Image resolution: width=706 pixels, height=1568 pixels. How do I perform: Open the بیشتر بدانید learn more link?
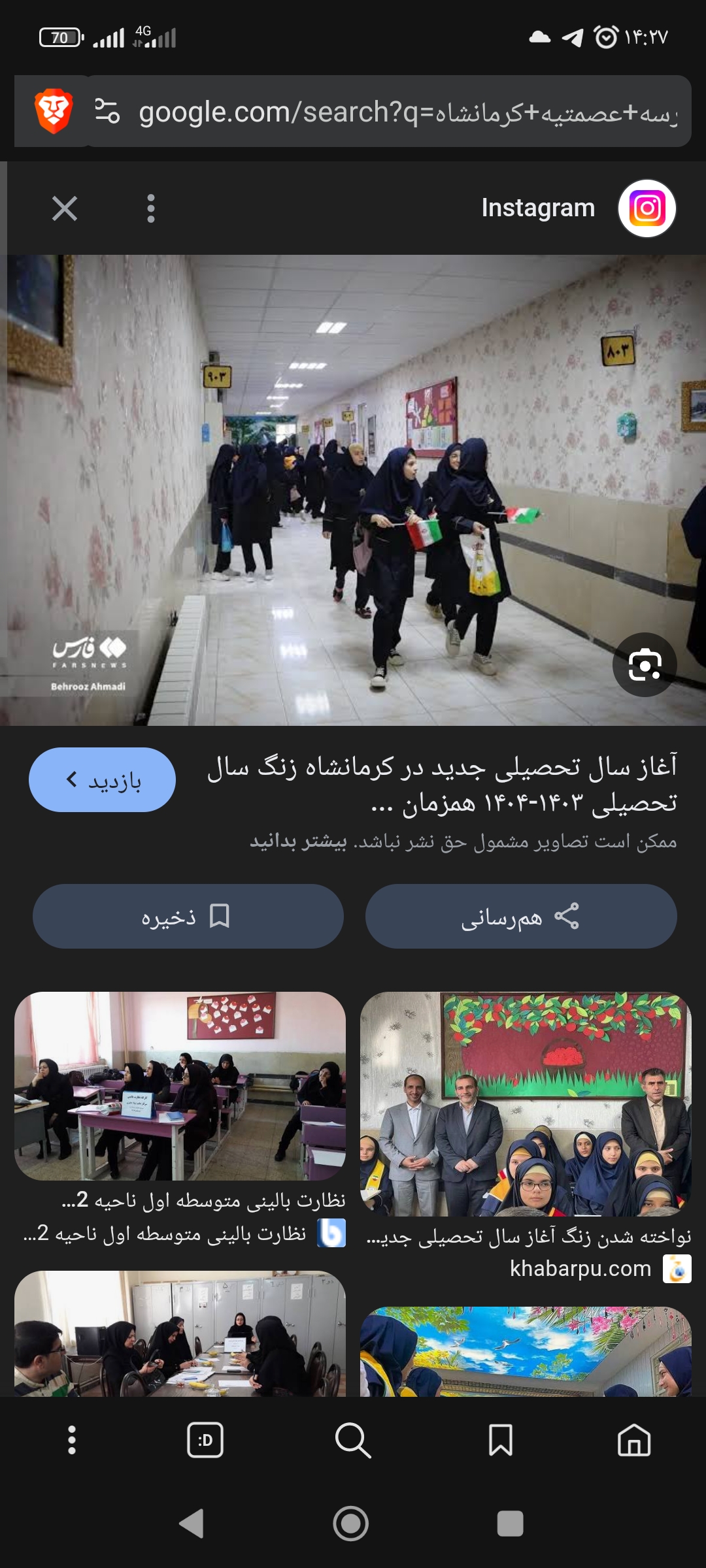click(298, 841)
